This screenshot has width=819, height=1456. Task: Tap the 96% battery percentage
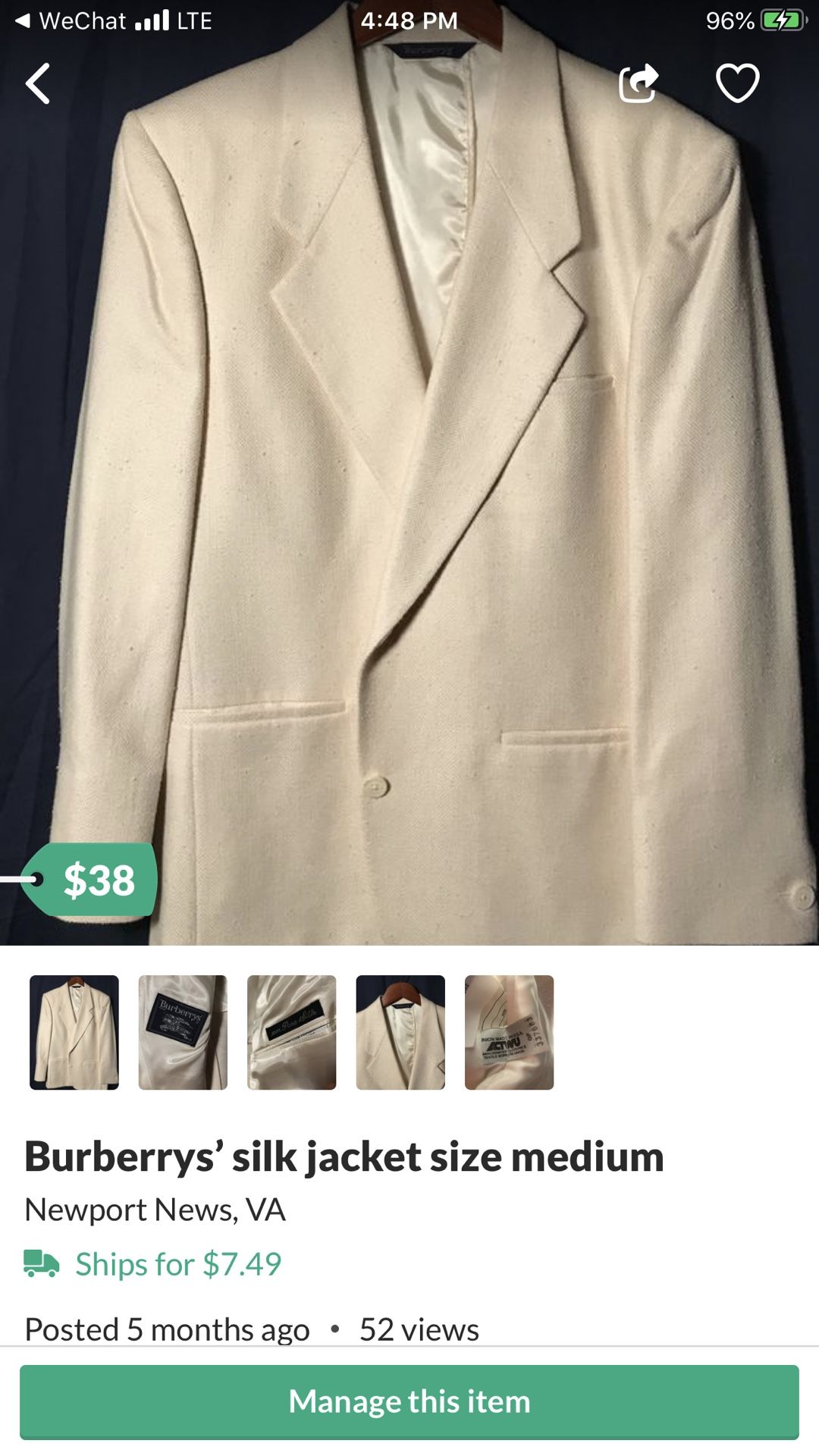[729, 20]
